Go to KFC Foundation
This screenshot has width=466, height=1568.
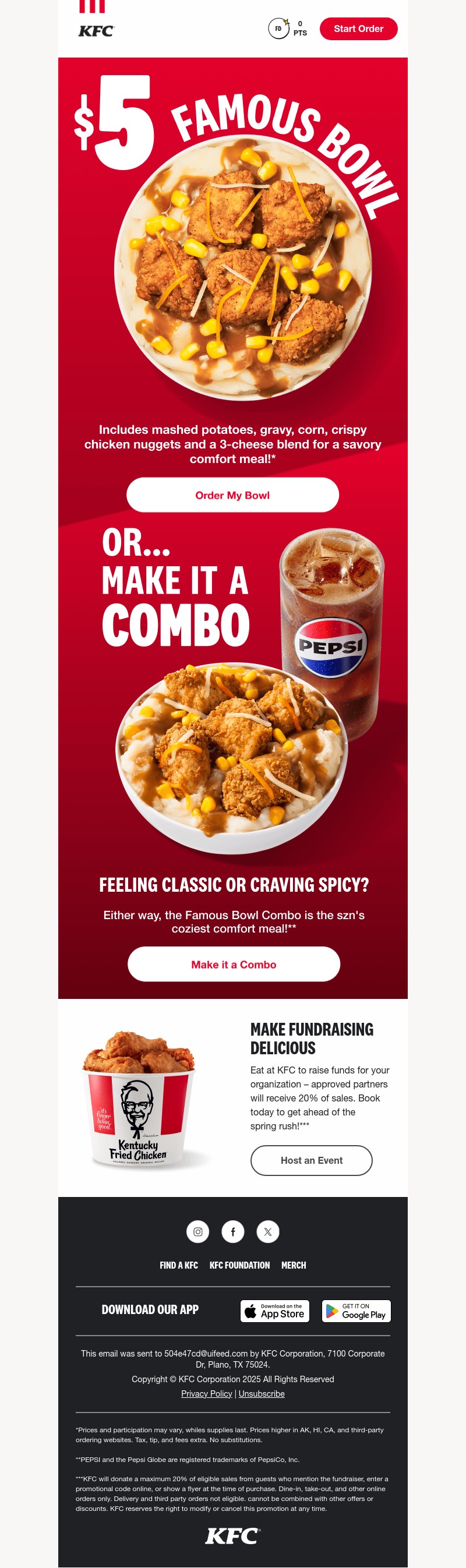[239, 1265]
